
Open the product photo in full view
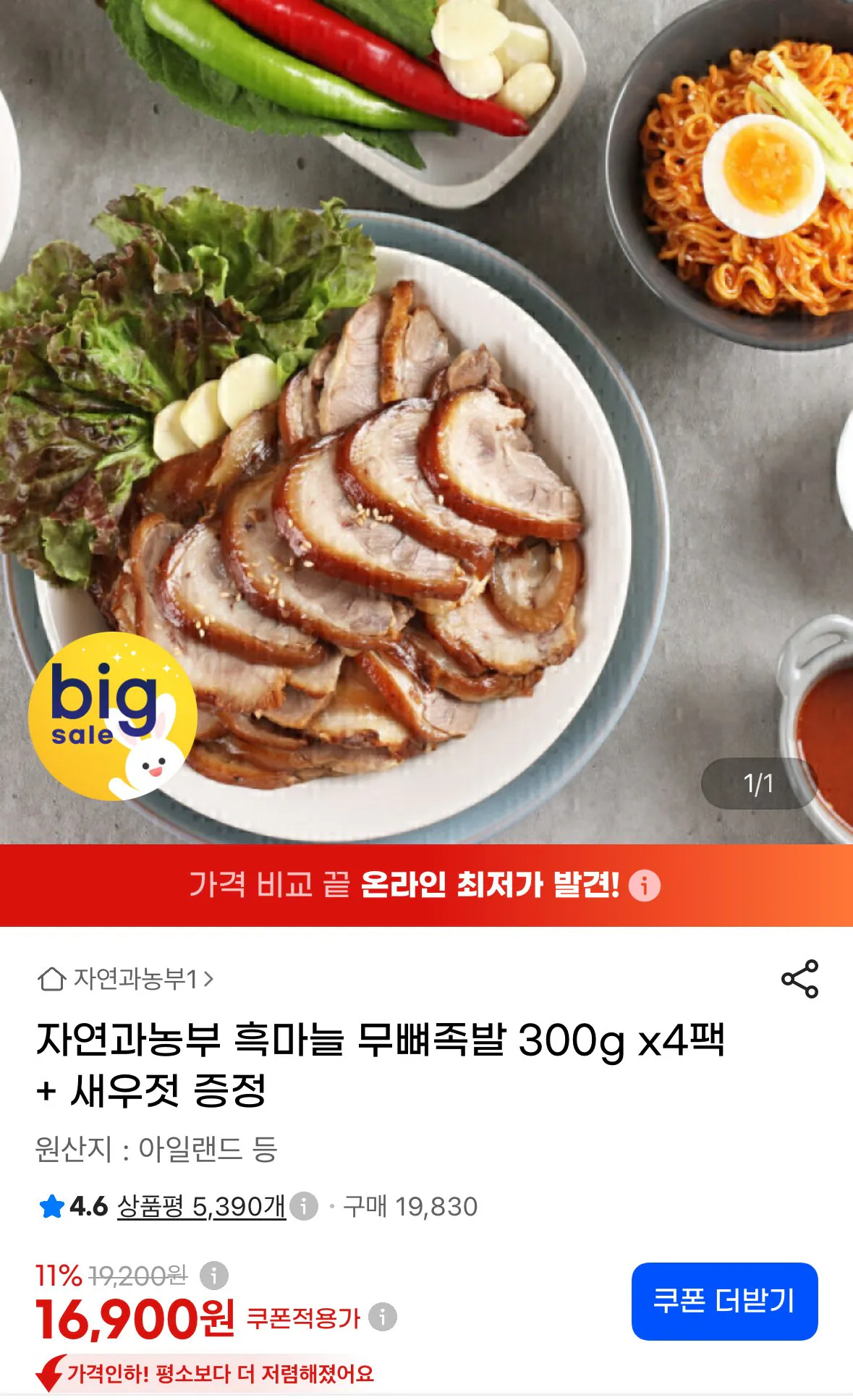click(426, 422)
